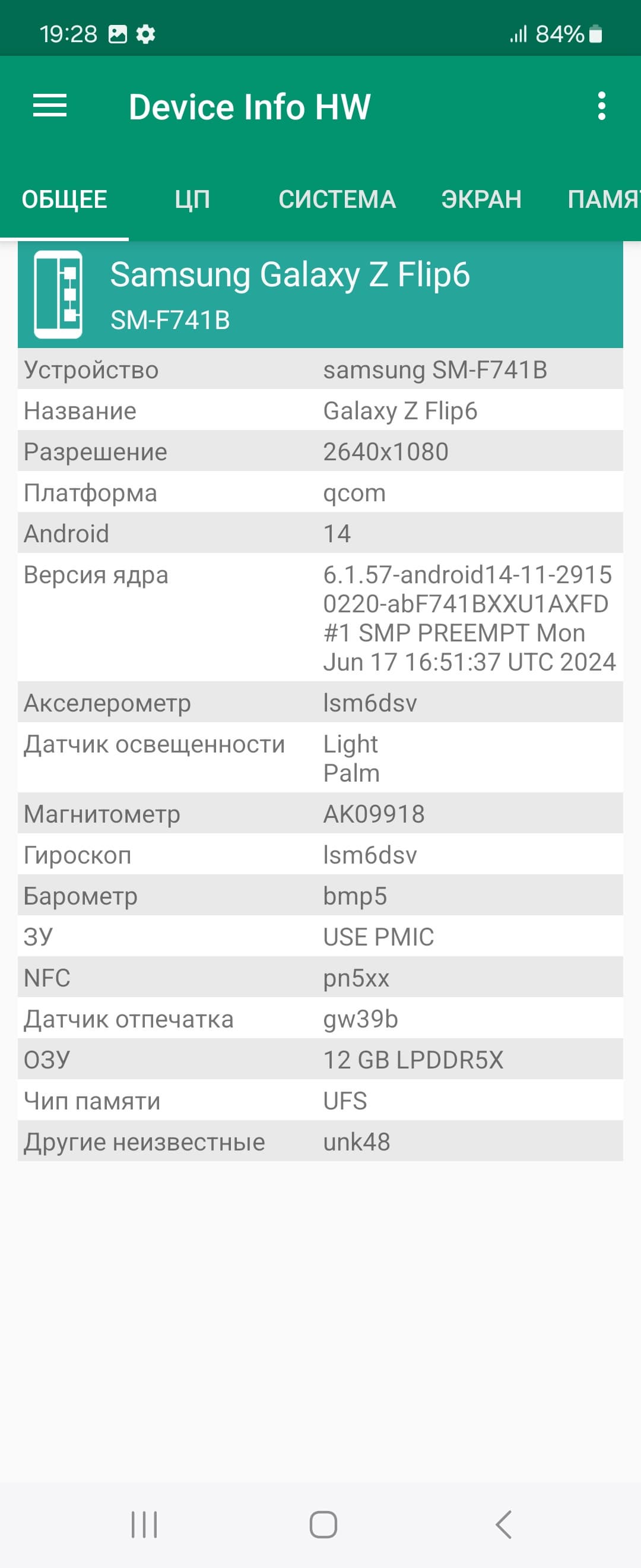Go to the ПАМЯТЬ tab

(602, 200)
